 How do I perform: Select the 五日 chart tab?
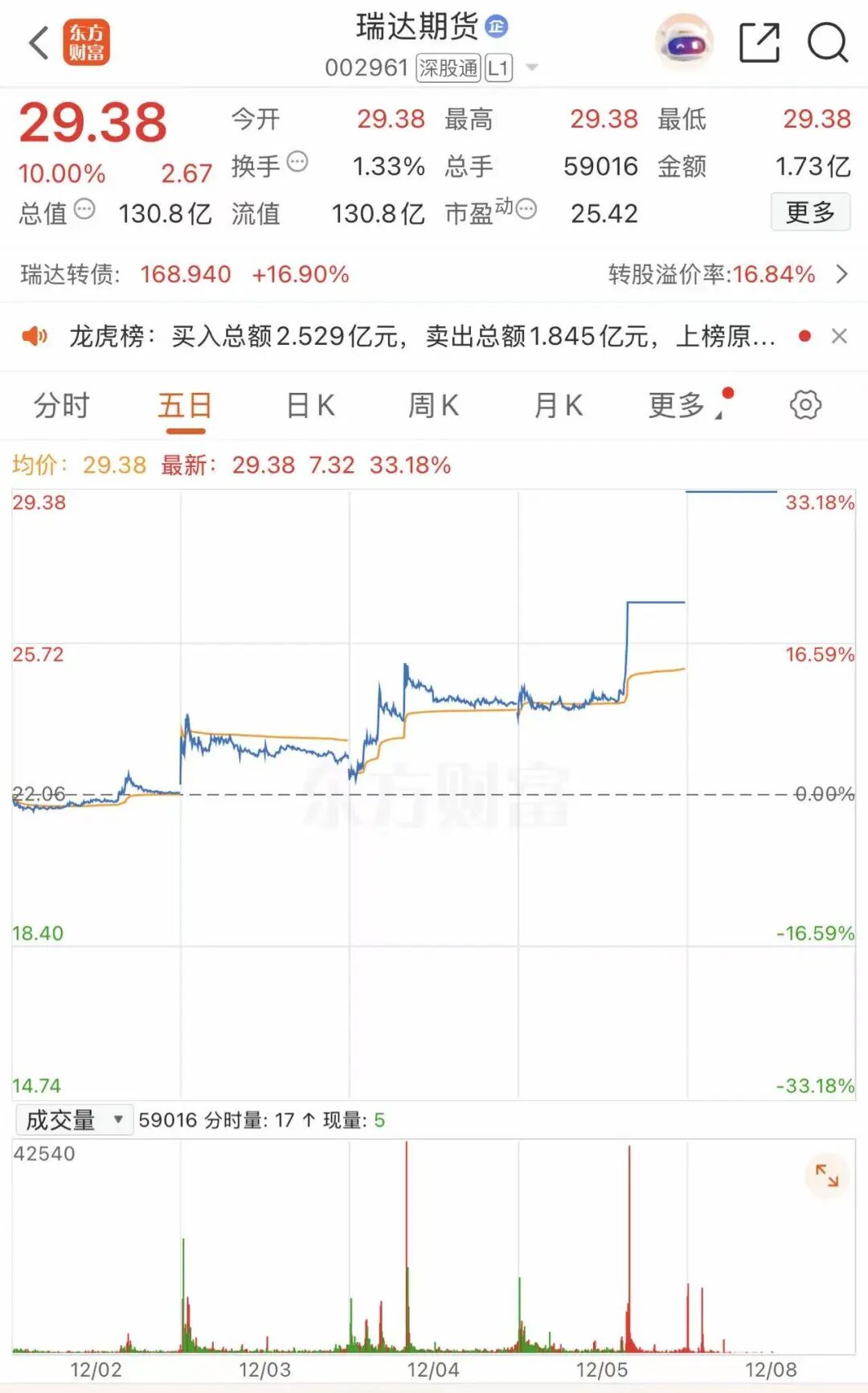tap(185, 406)
